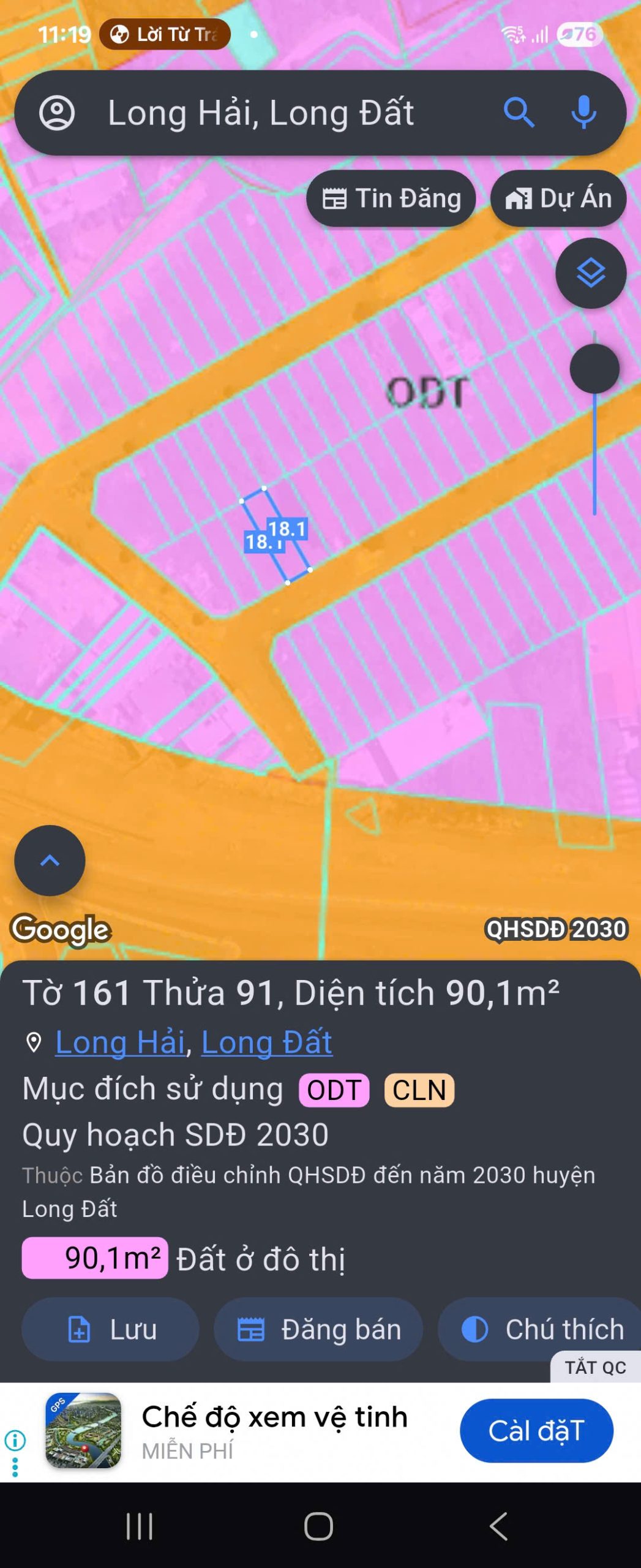Image resolution: width=641 pixels, height=1568 pixels.
Task: Open the Long Hải link
Action: [x=120, y=1042]
